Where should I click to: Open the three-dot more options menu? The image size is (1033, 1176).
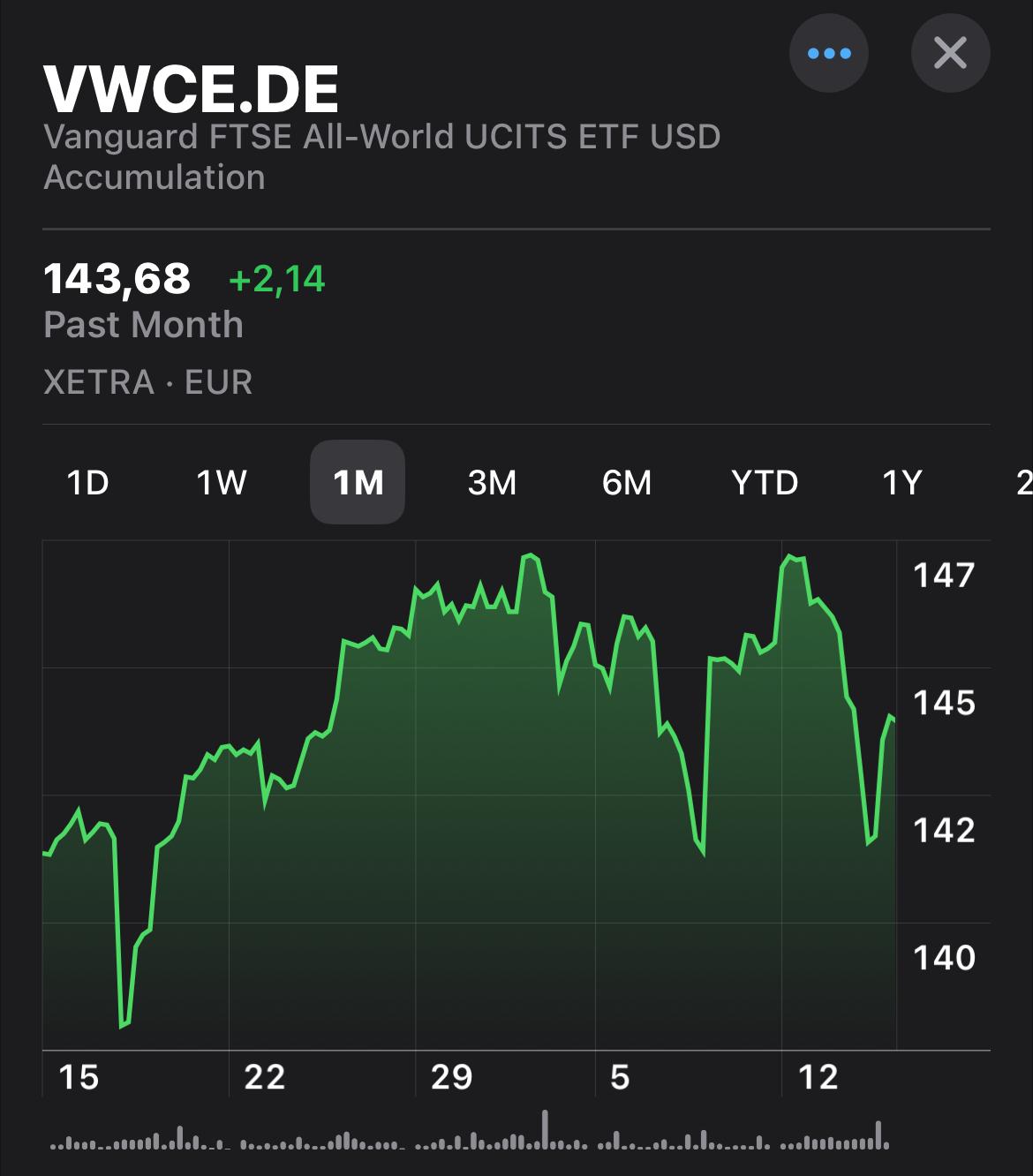tap(828, 53)
